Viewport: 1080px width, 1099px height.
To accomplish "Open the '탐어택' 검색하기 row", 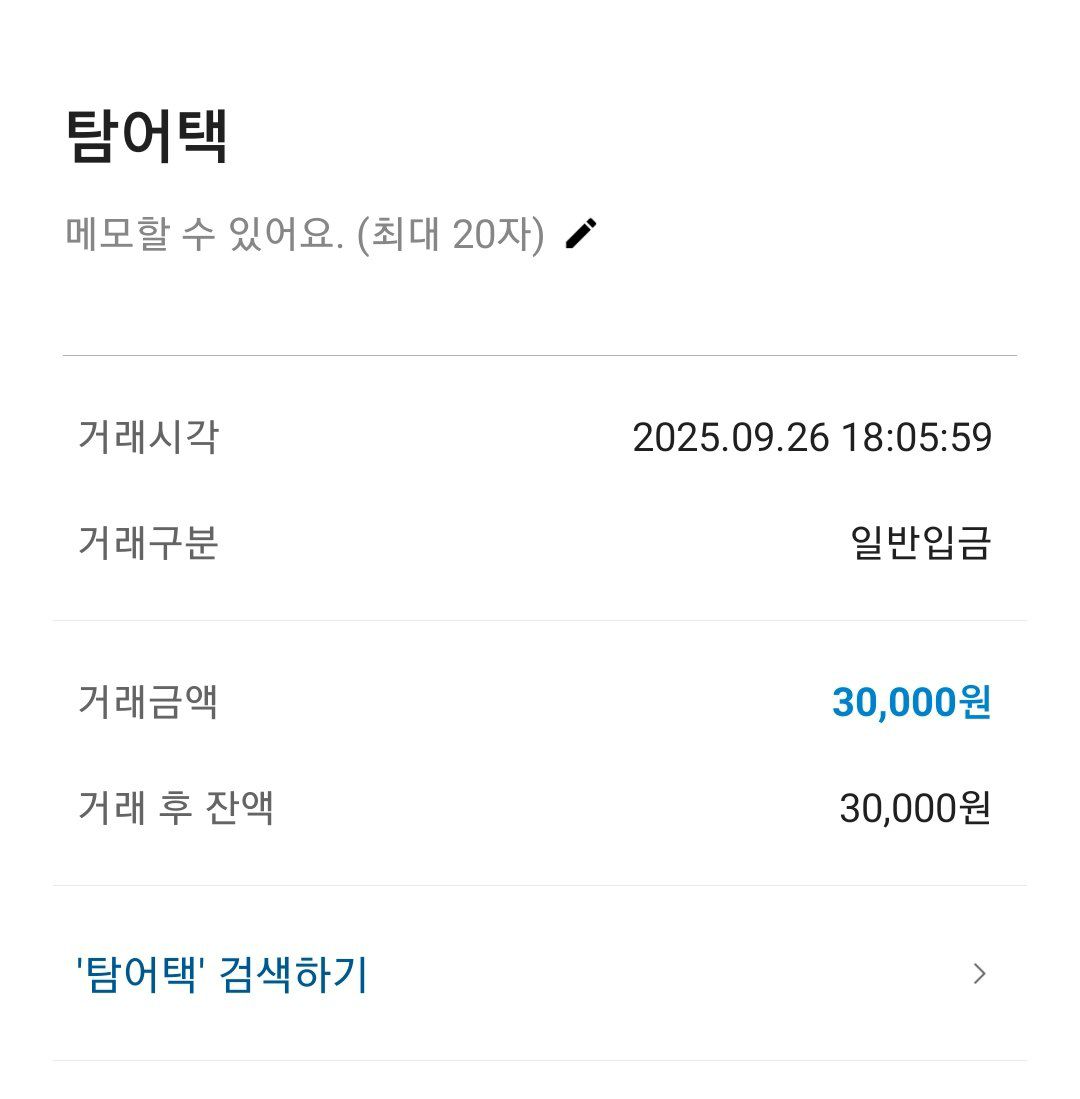I will coord(540,973).
